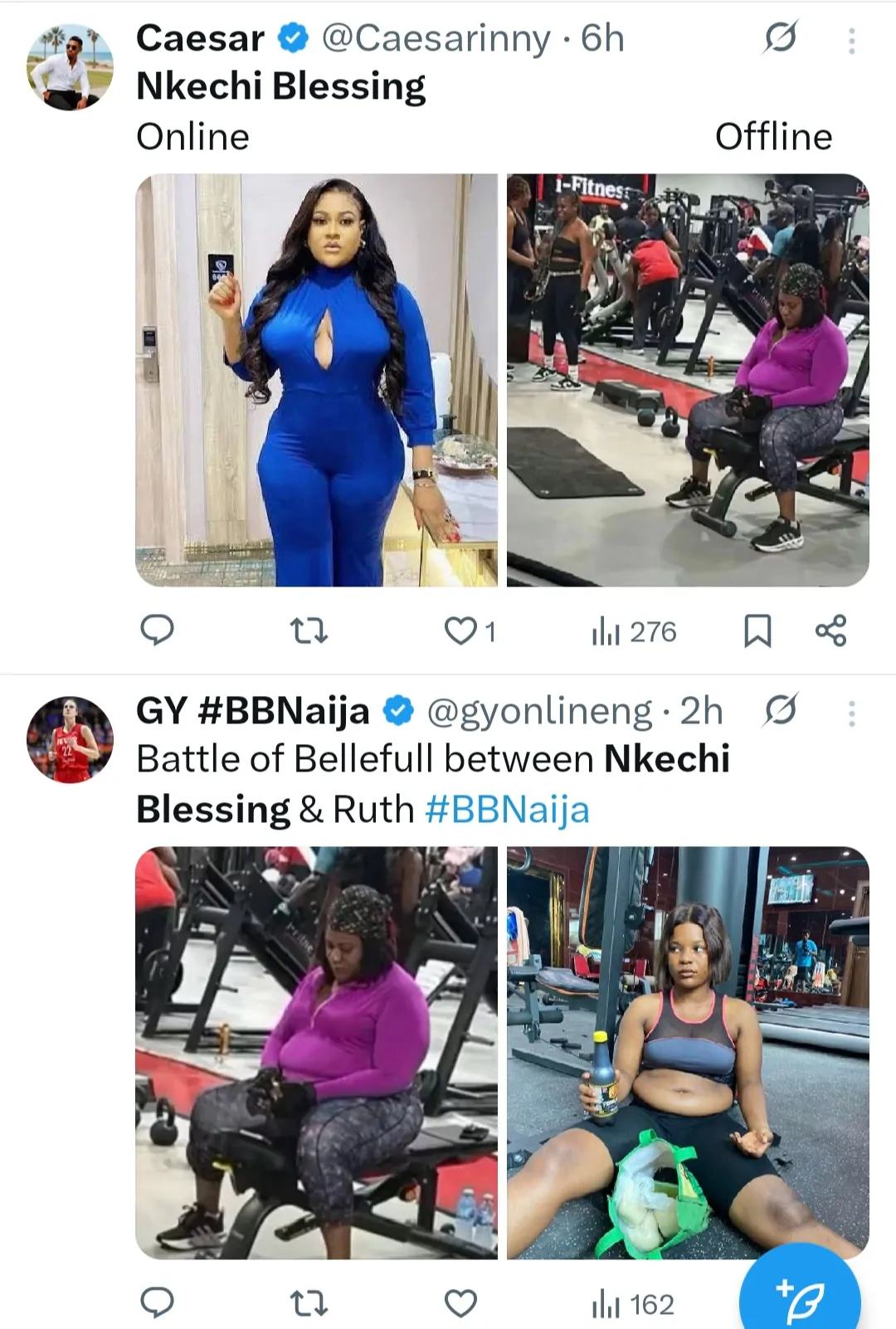Reply to Caesar's post

(157, 631)
